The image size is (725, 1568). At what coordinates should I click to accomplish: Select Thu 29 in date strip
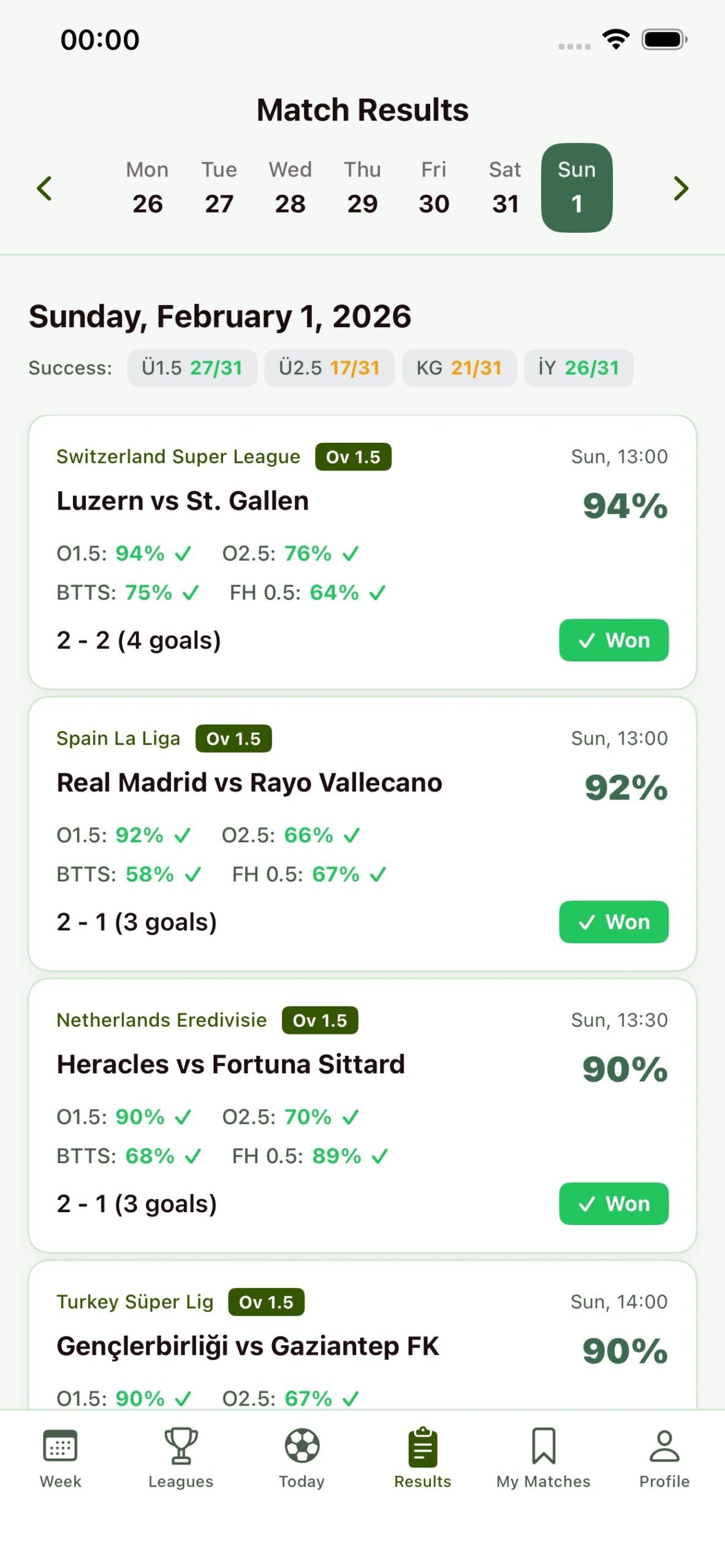(x=362, y=188)
